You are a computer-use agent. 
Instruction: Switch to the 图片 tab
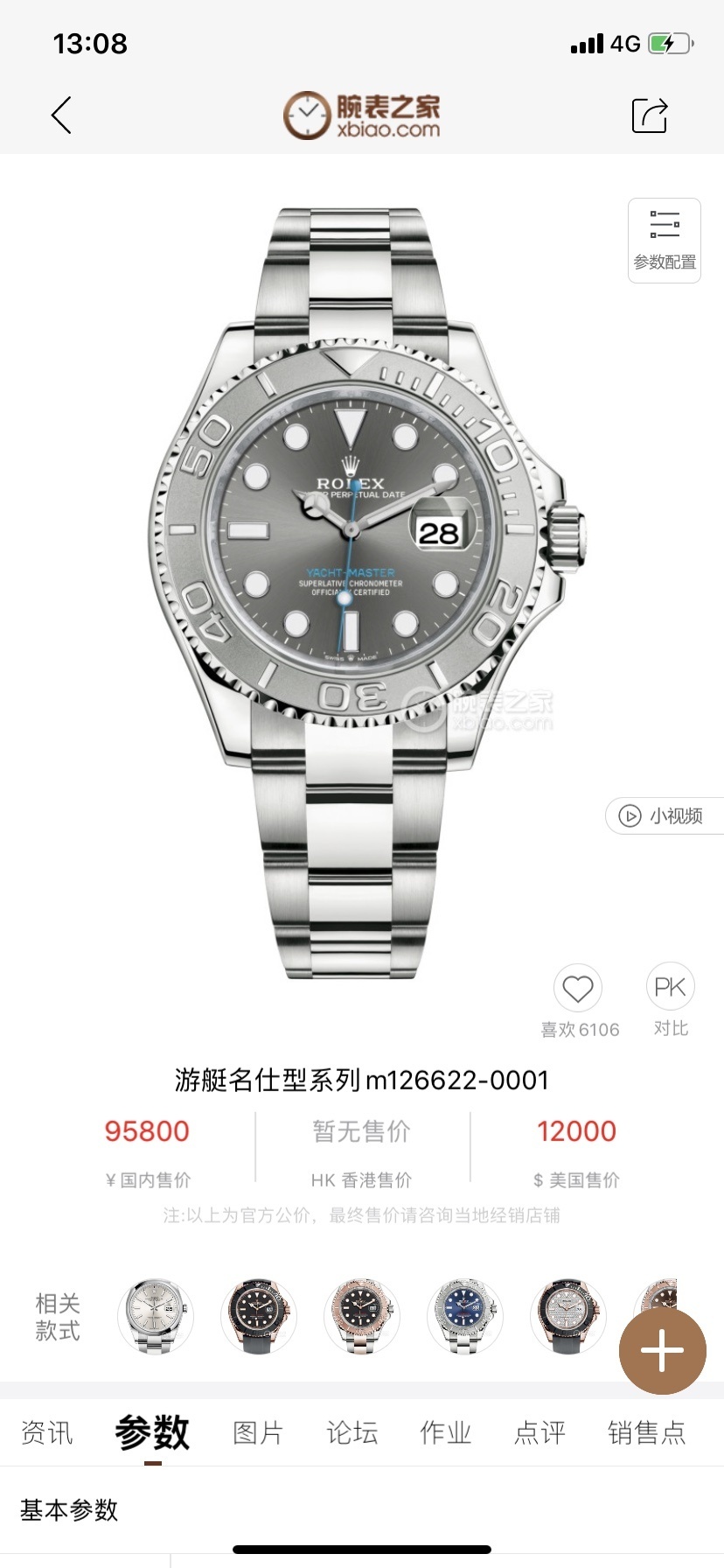[258, 1433]
